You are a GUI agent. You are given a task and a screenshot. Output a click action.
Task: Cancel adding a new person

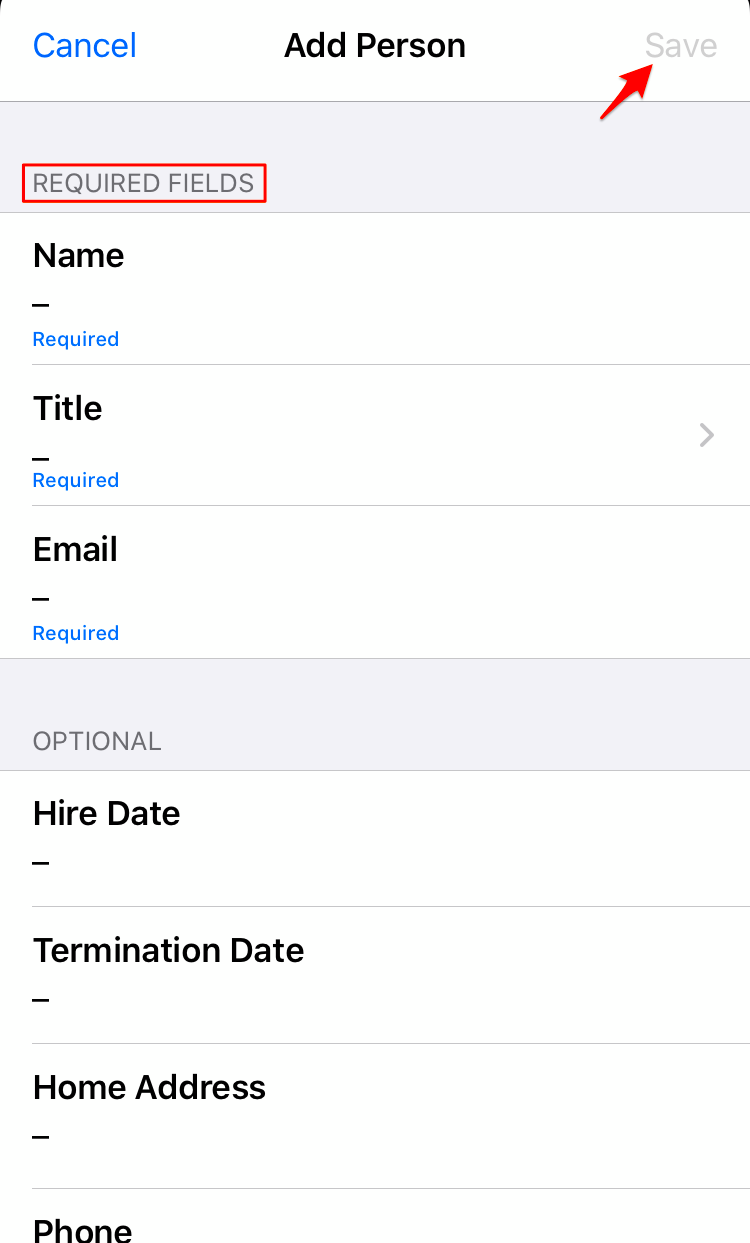coord(84,45)
